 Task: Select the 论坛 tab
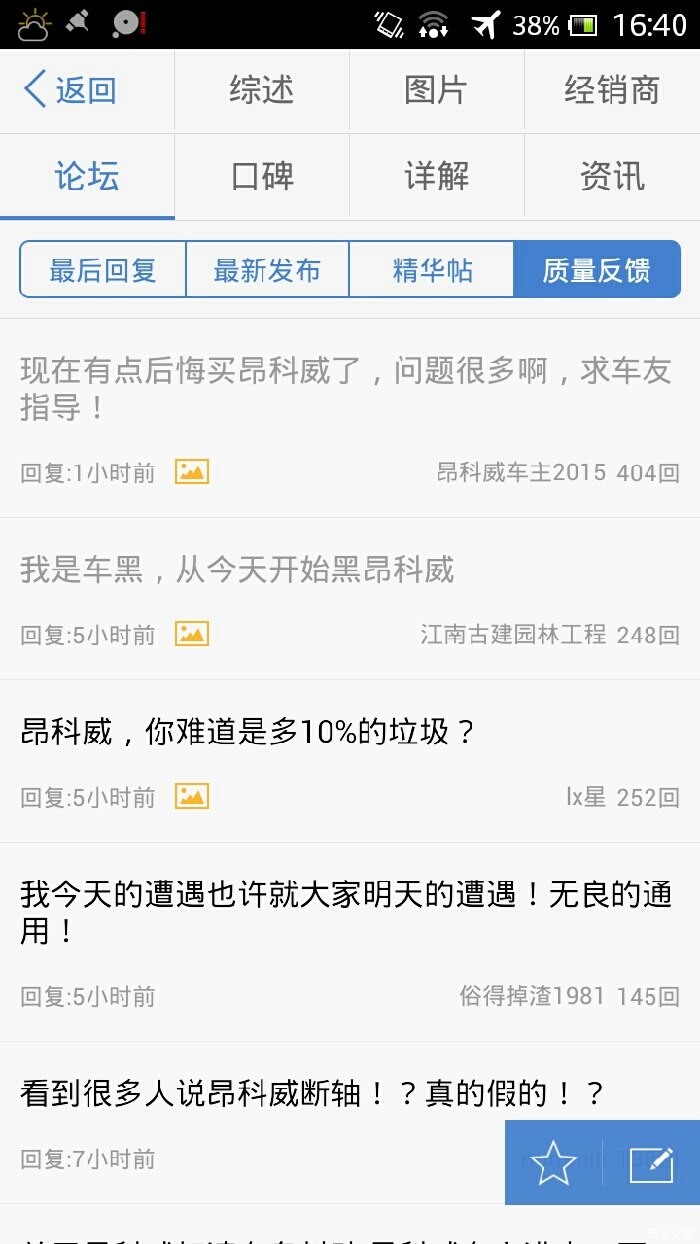pyautogui.click(x=87, y=177)
